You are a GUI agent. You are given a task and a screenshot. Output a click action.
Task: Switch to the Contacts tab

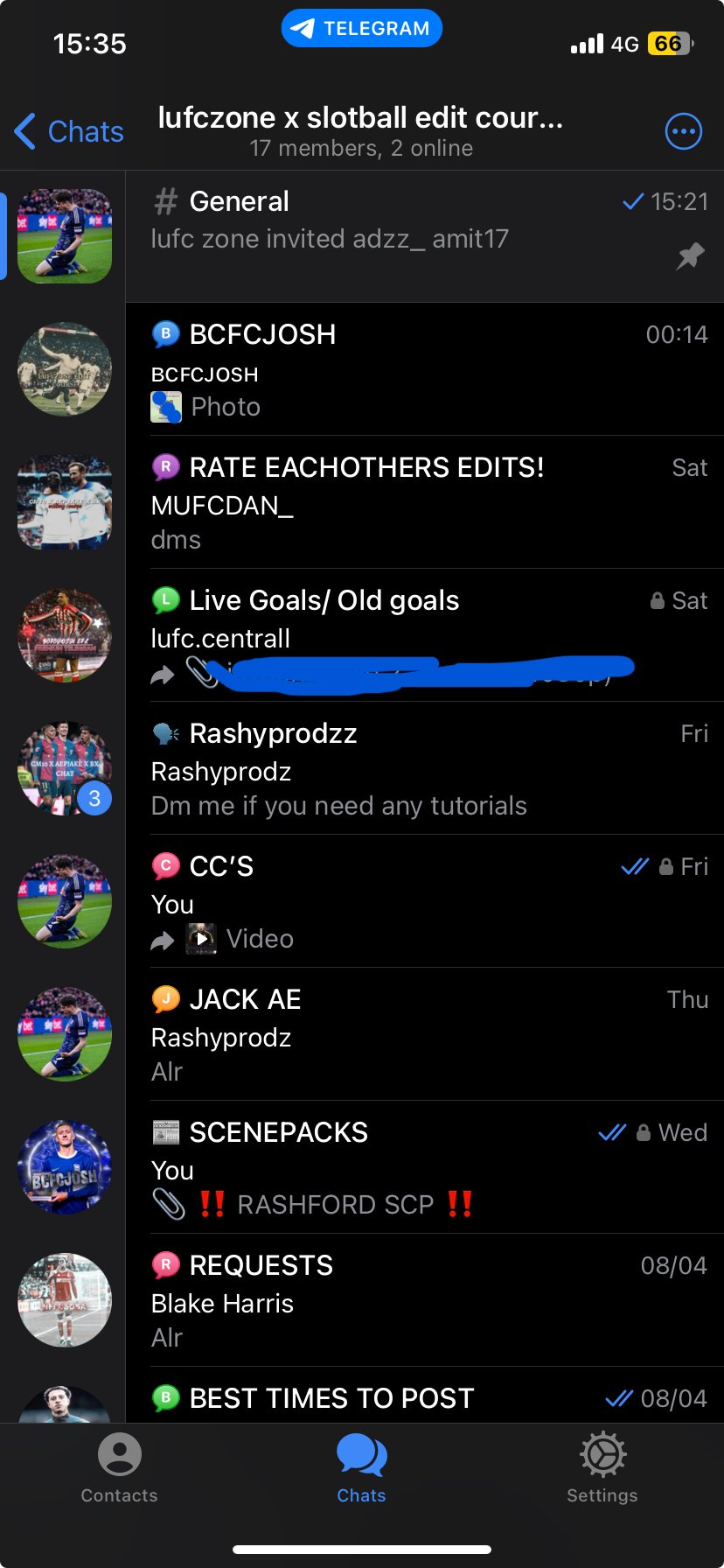120,1468
